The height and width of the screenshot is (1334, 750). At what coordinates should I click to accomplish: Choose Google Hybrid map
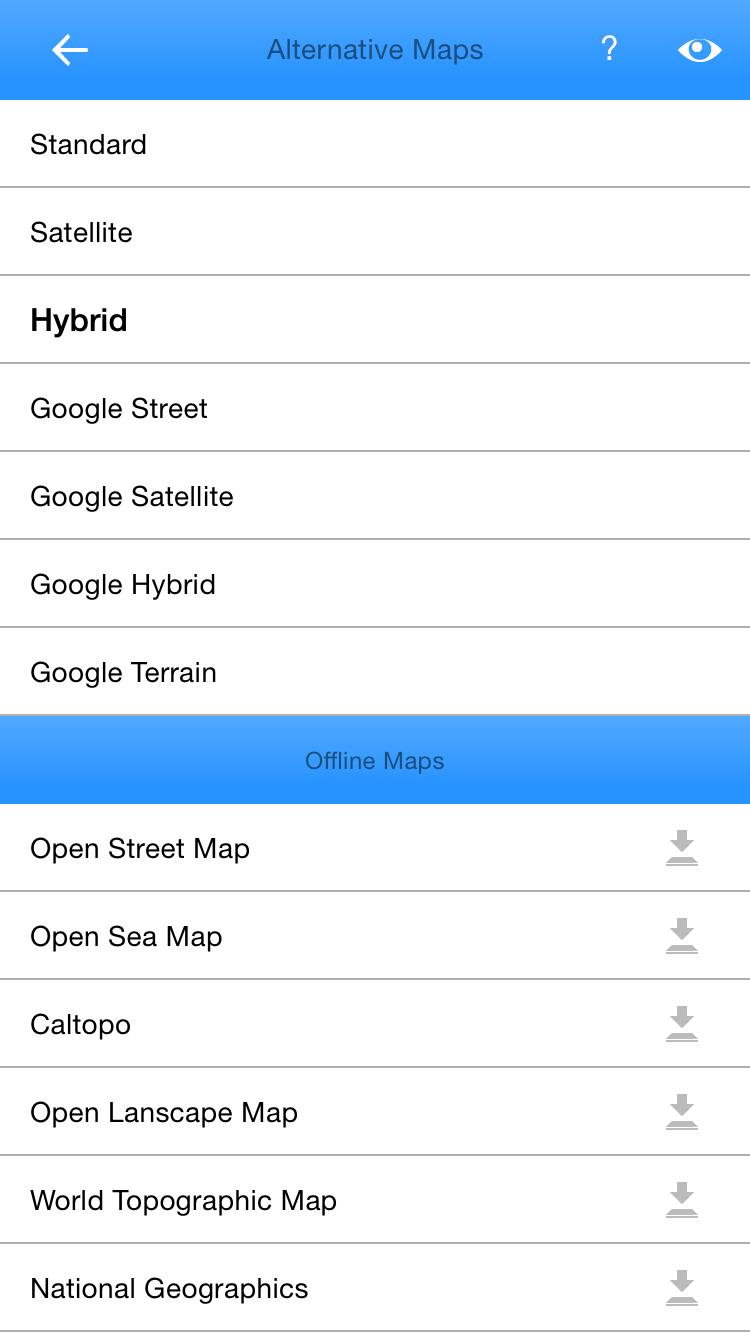[375, 584]
